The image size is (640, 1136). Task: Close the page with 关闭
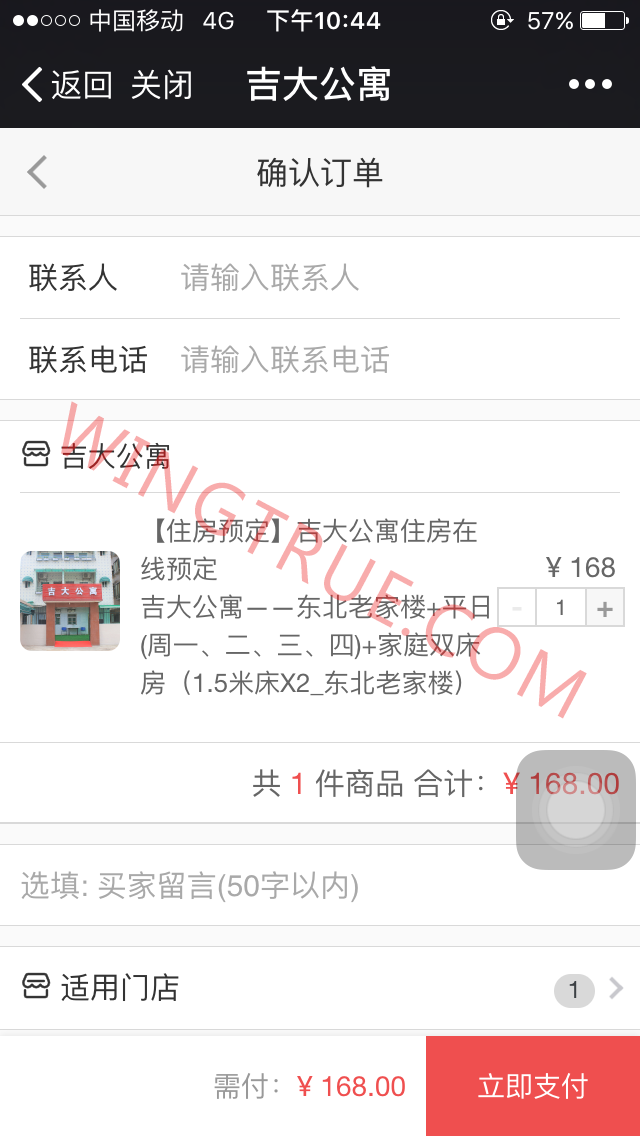pyautogui.click(x=161, y=85)
